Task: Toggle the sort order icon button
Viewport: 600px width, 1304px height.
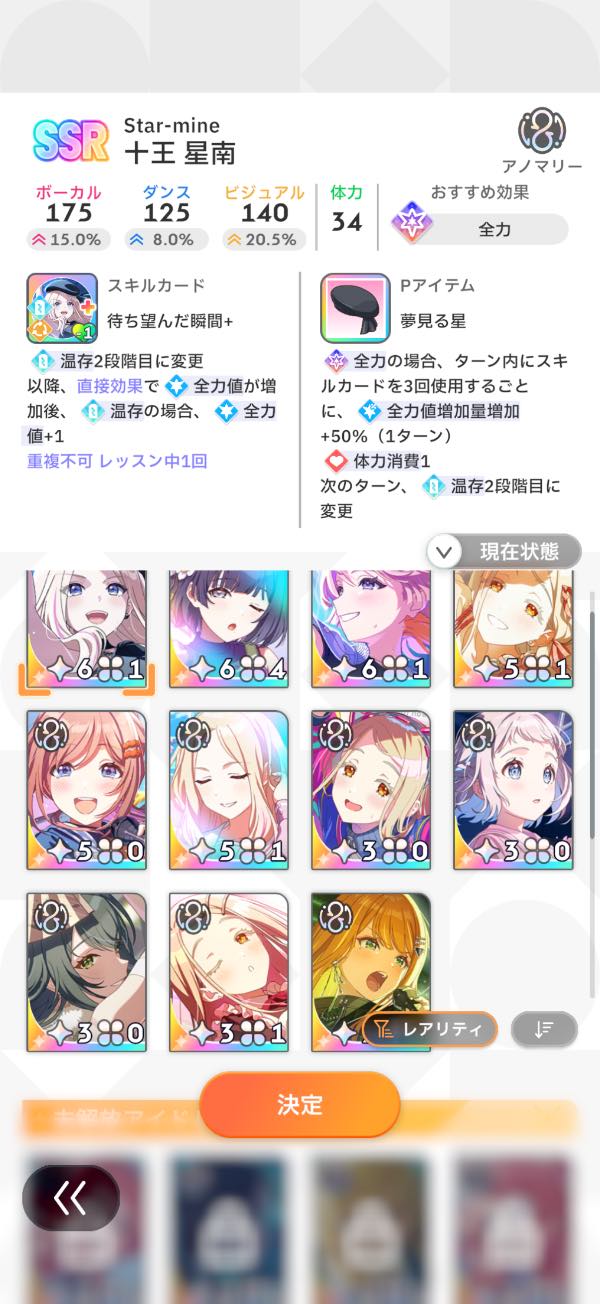Action: pos(544,1029)
